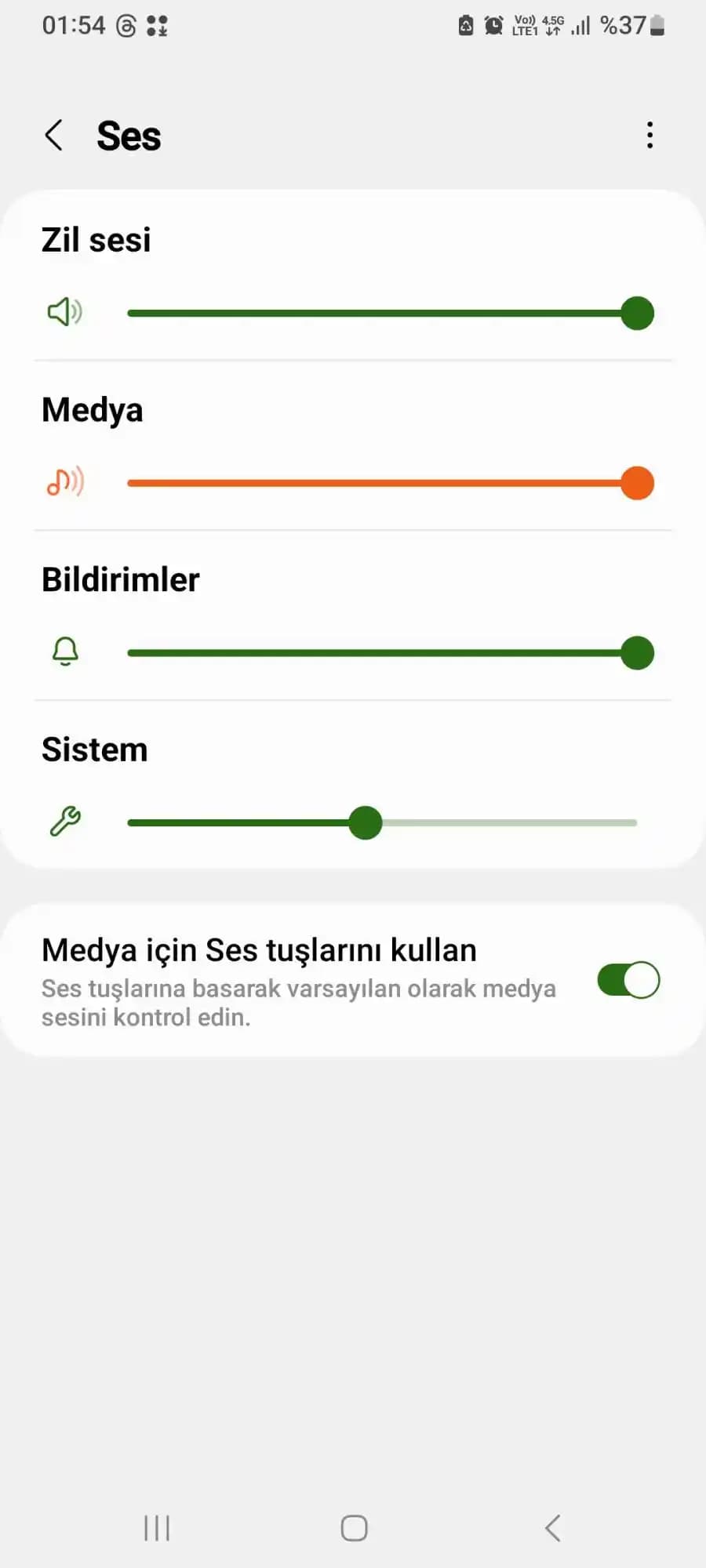Tap the system wrench icon
Screen dimensions: 706x1568
coord(65,822)
